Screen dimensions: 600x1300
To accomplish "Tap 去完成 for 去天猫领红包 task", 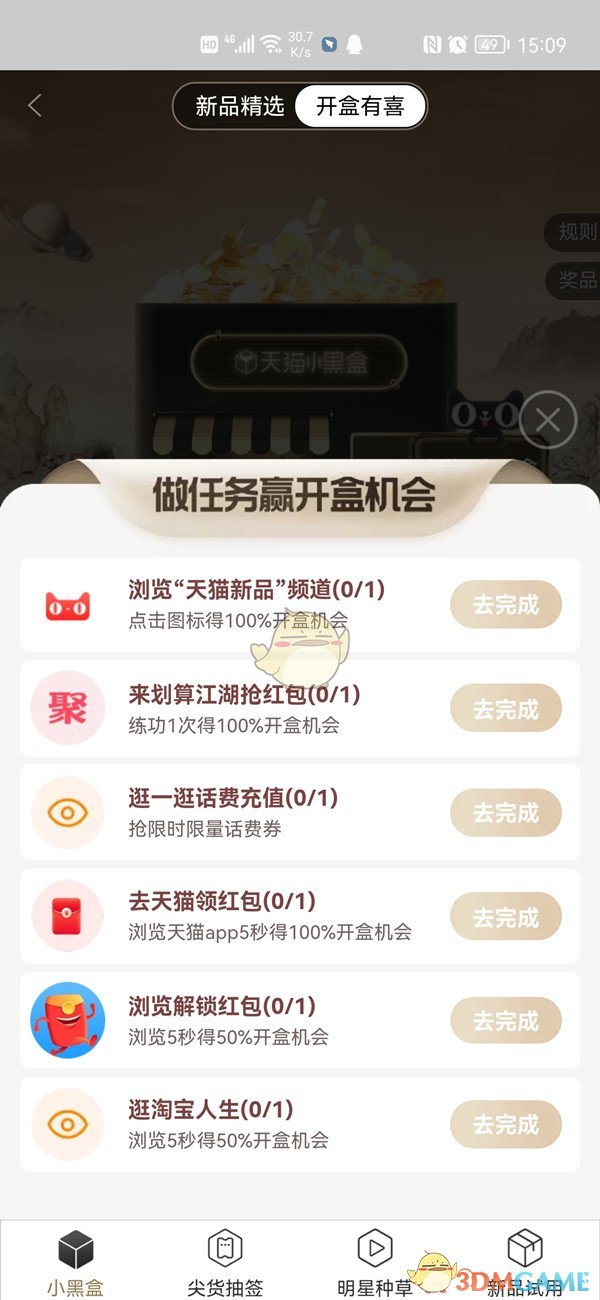I will click(505, 917).
